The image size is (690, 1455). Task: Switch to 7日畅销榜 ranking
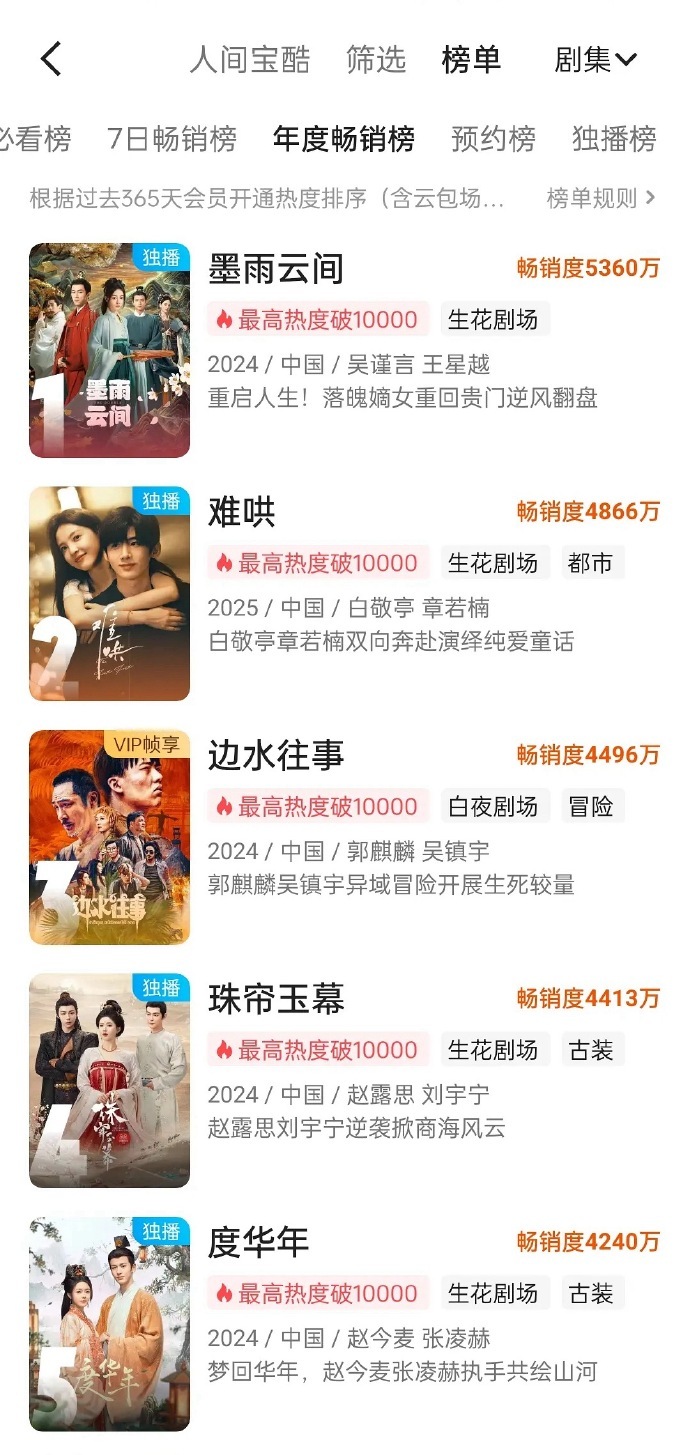(x=172, y=139)
